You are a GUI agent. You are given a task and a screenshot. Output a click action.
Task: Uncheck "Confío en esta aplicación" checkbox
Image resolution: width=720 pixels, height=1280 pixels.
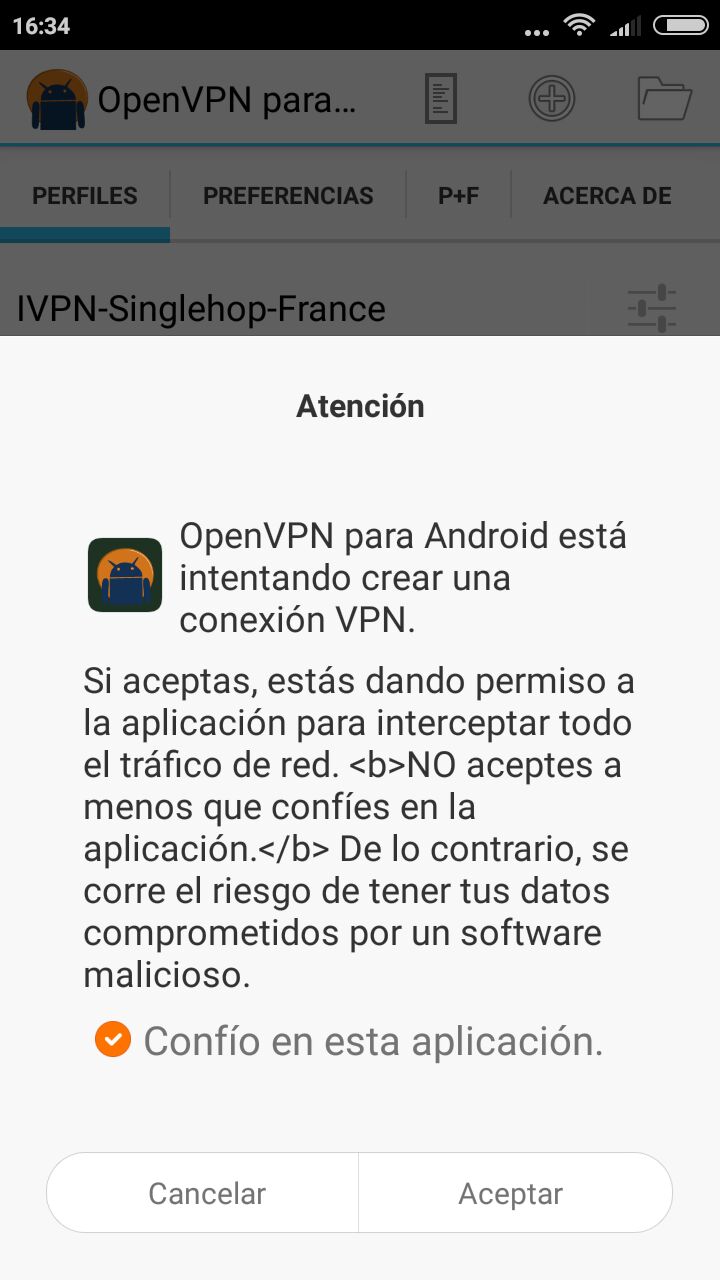click(x=113, y=1040)
